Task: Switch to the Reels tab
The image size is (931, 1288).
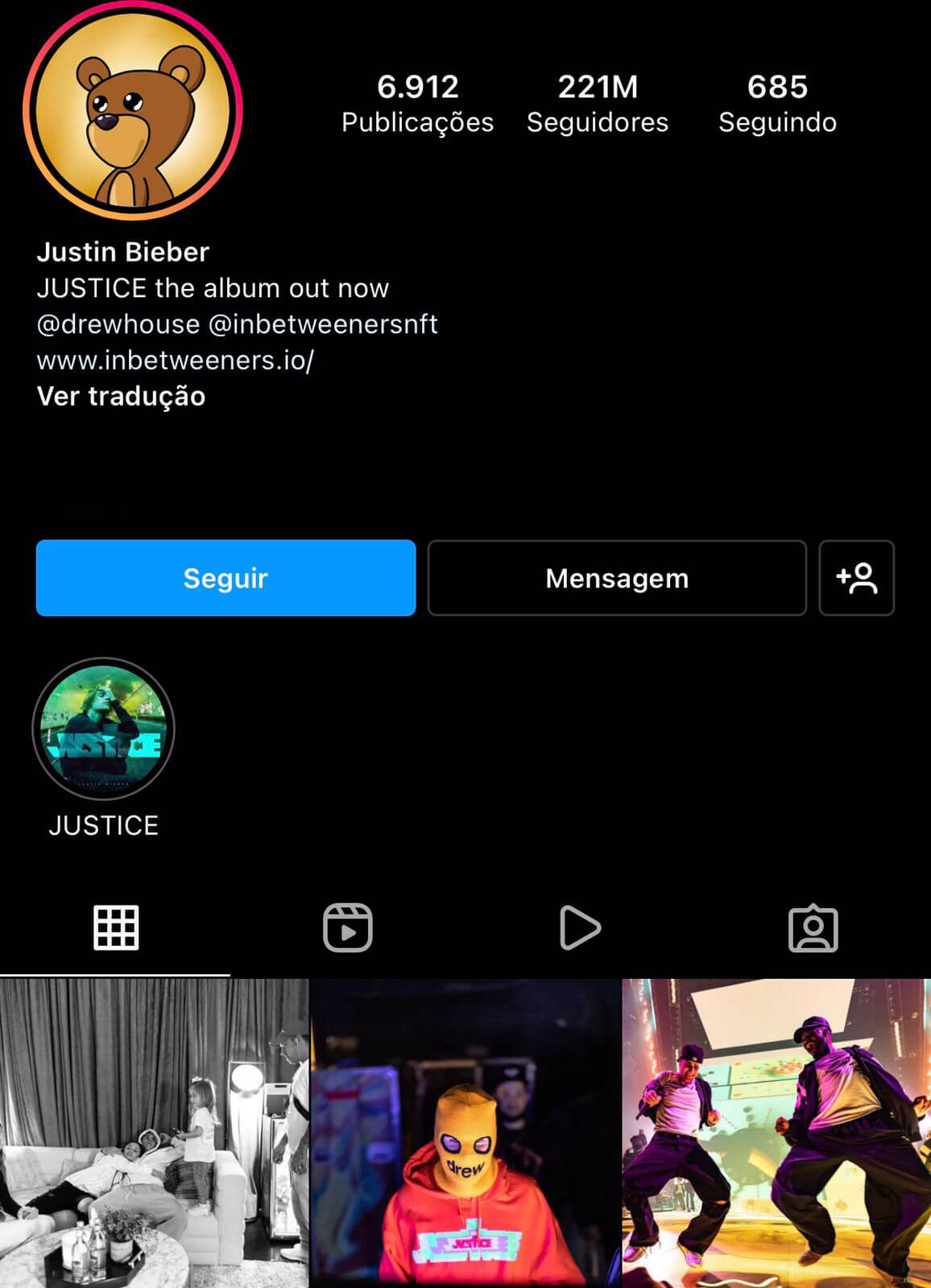Action: 348,928
